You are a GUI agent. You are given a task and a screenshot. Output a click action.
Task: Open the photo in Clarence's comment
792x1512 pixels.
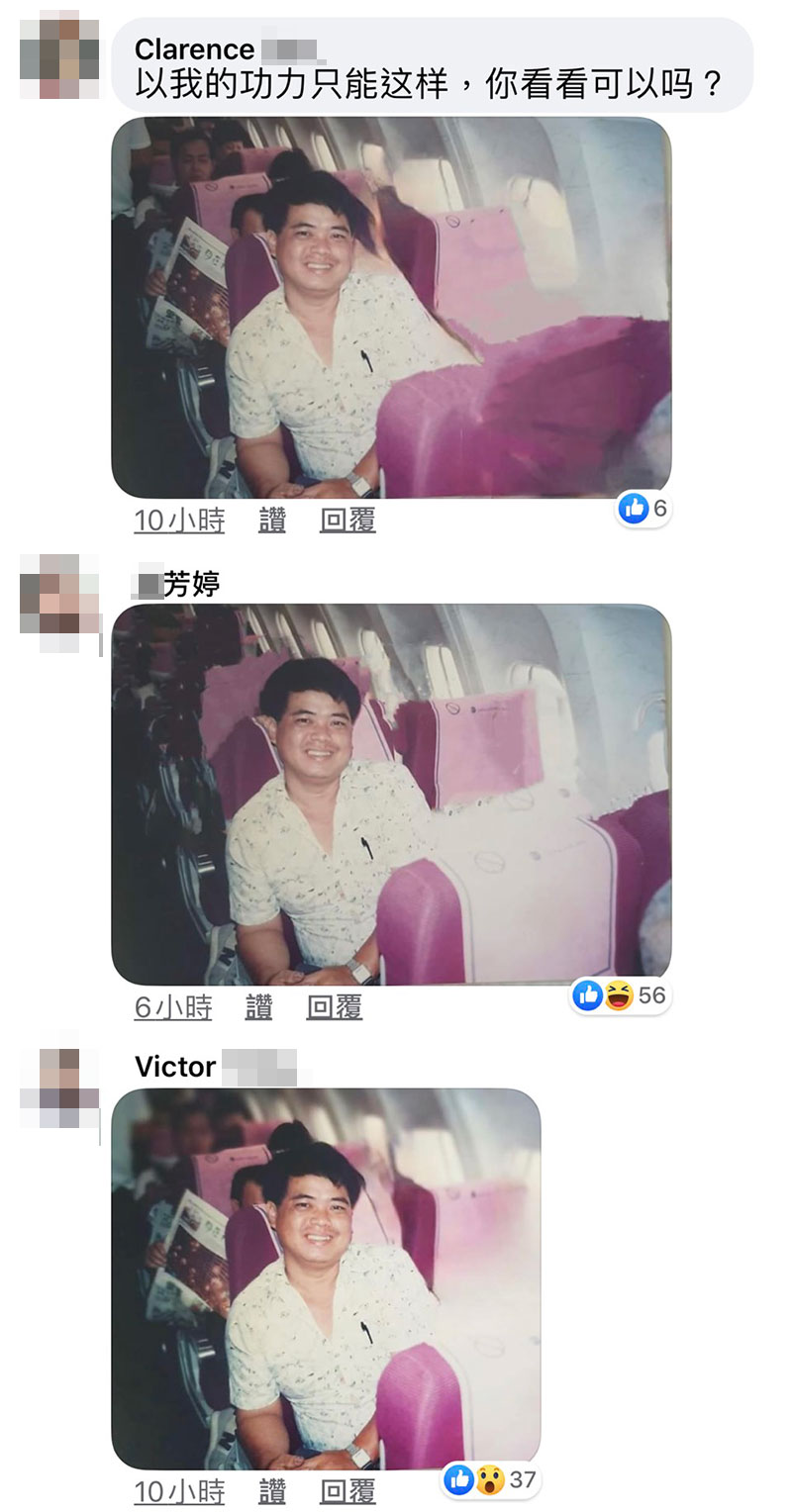pos(391,307)
